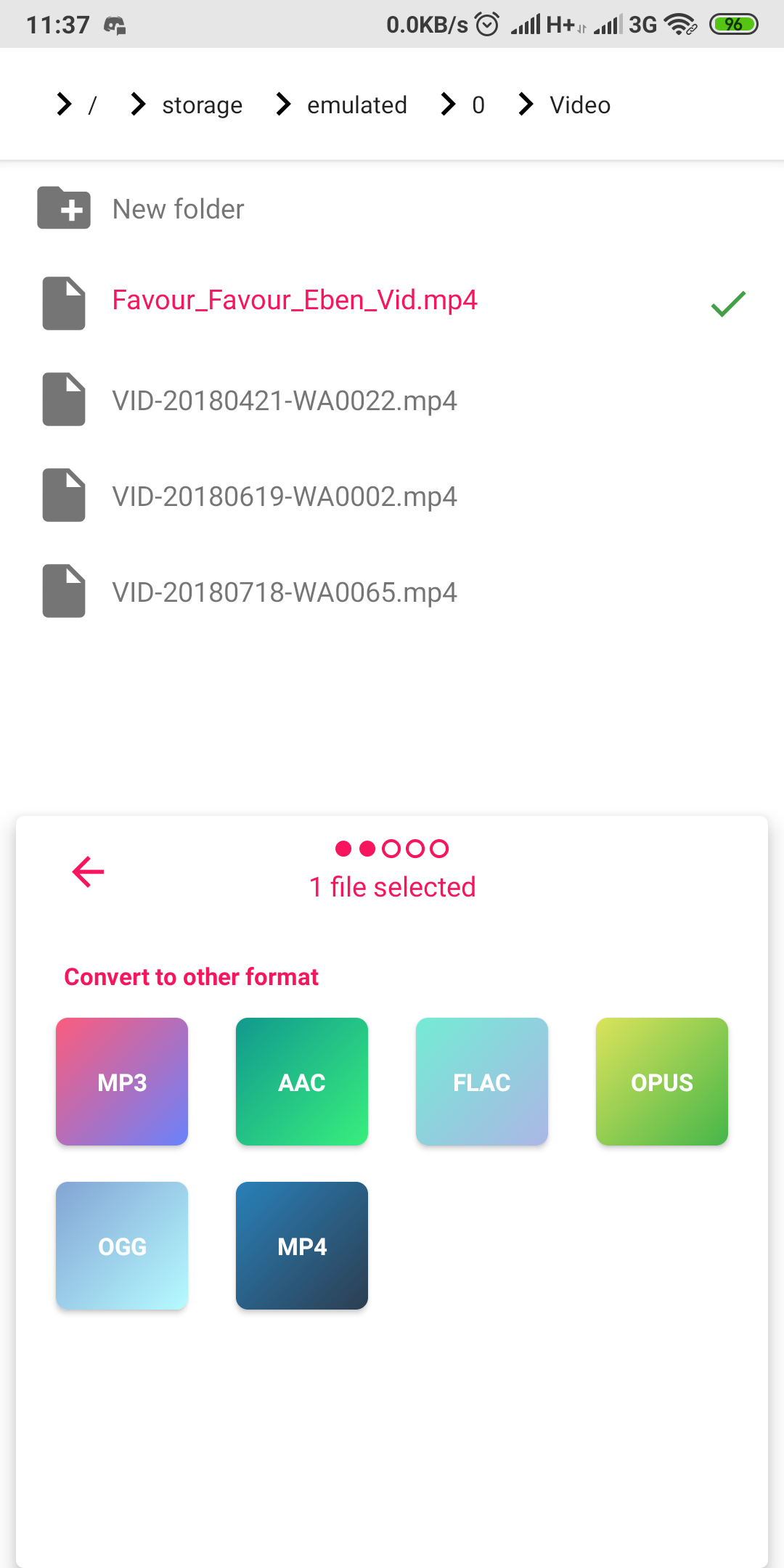This screenshot has width=784, height=1568.
Task: Convert the file to MP3
Action: coord(122,1082)
